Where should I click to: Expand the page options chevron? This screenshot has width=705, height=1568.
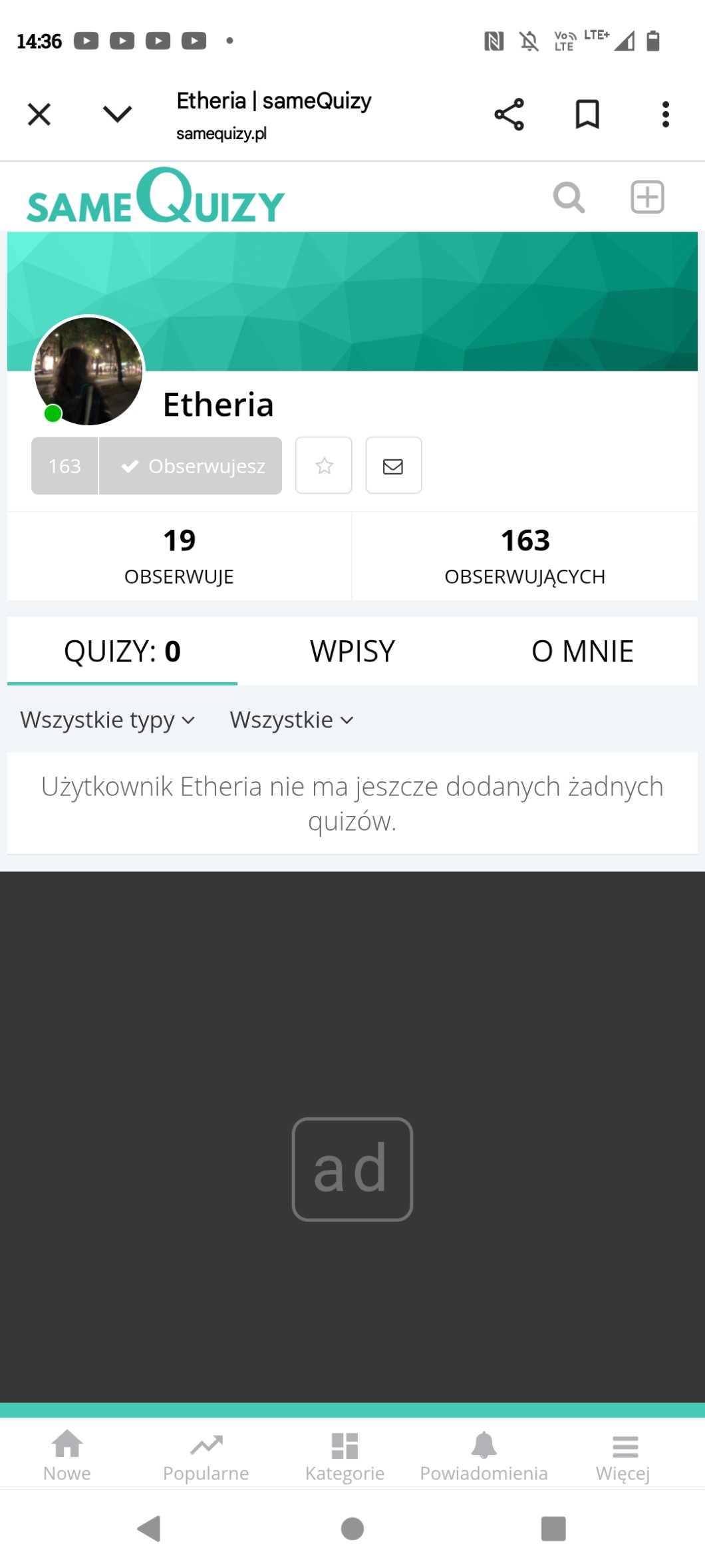[118, 114]
